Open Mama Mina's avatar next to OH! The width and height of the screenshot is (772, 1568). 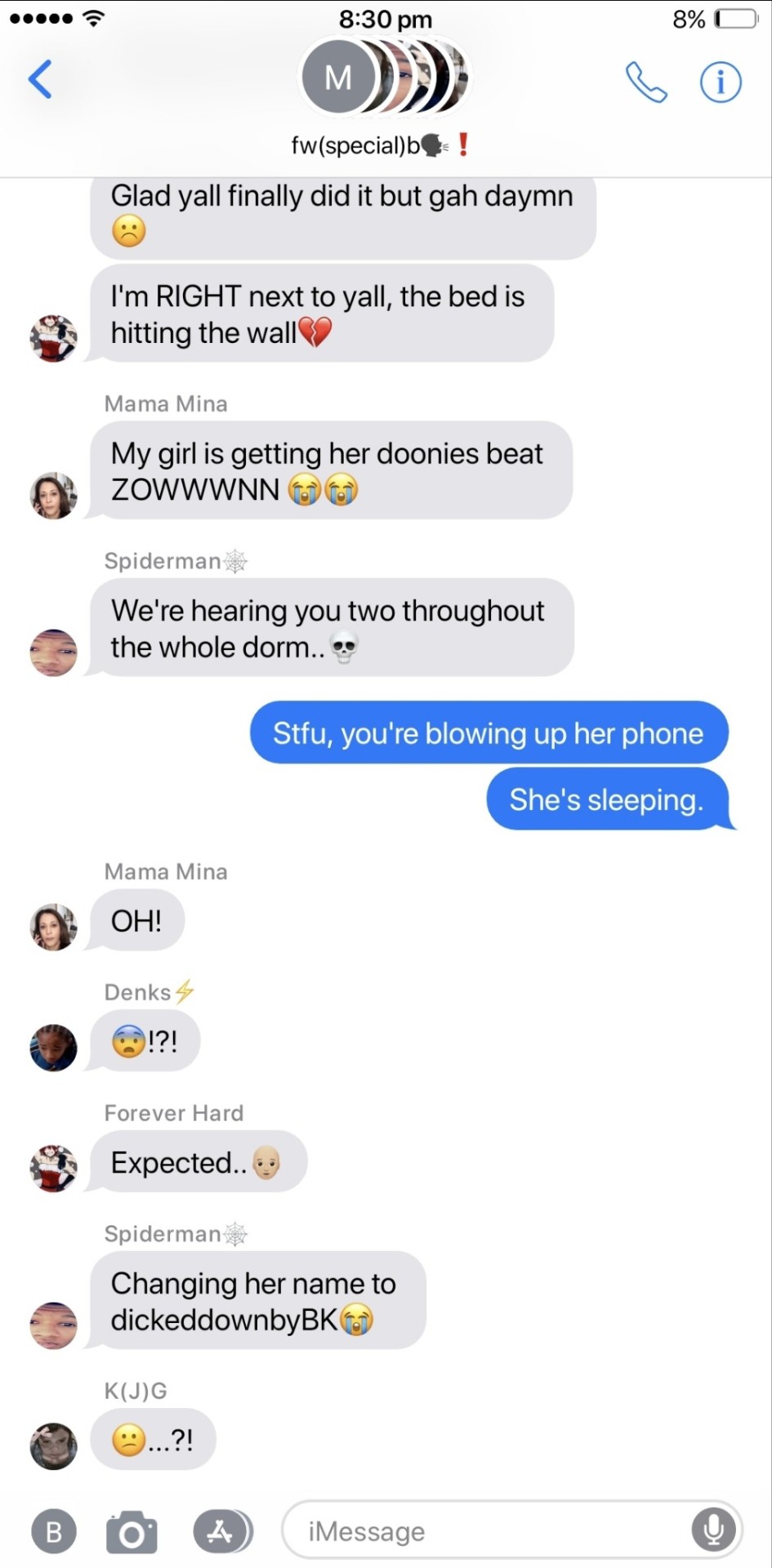54,927
